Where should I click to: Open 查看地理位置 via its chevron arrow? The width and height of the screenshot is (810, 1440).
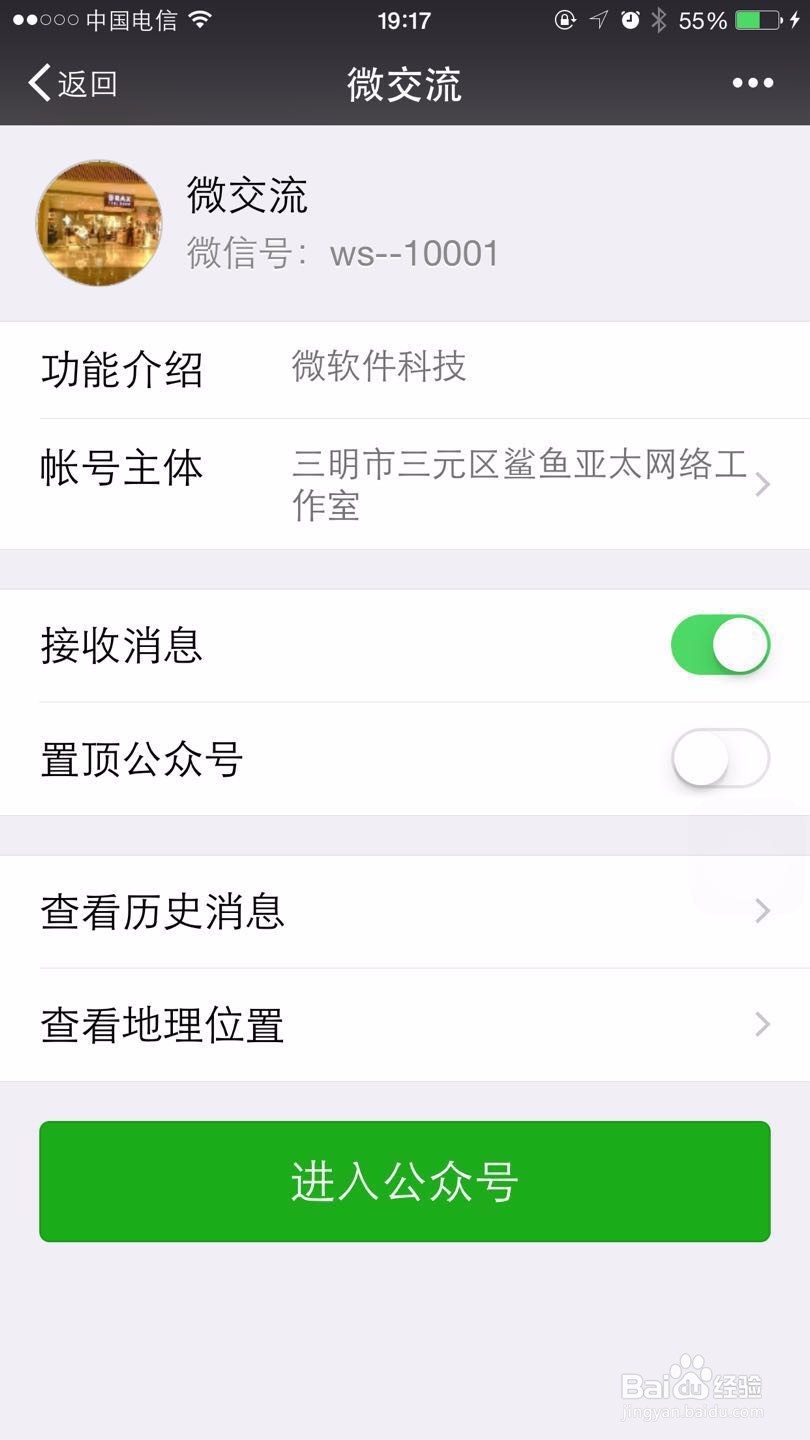coord(763,1025)
